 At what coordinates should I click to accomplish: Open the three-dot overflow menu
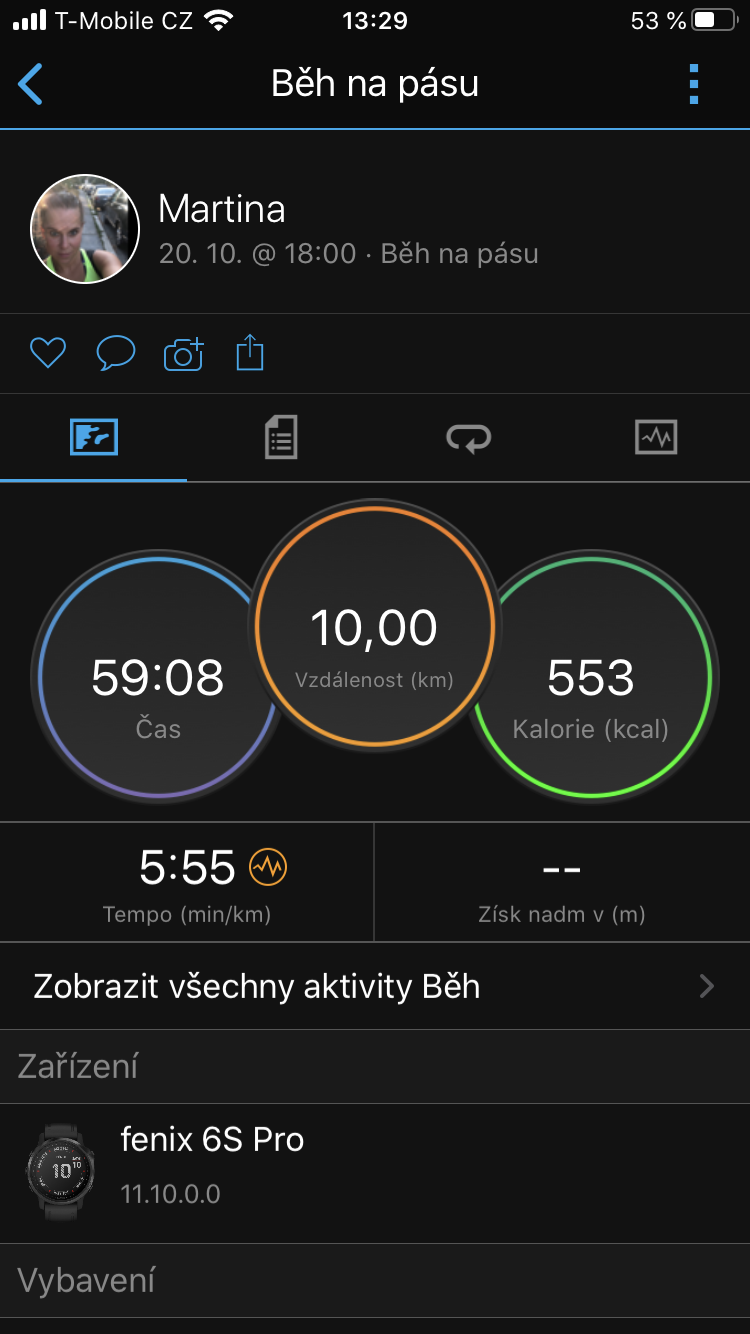[x=694, y=84]
